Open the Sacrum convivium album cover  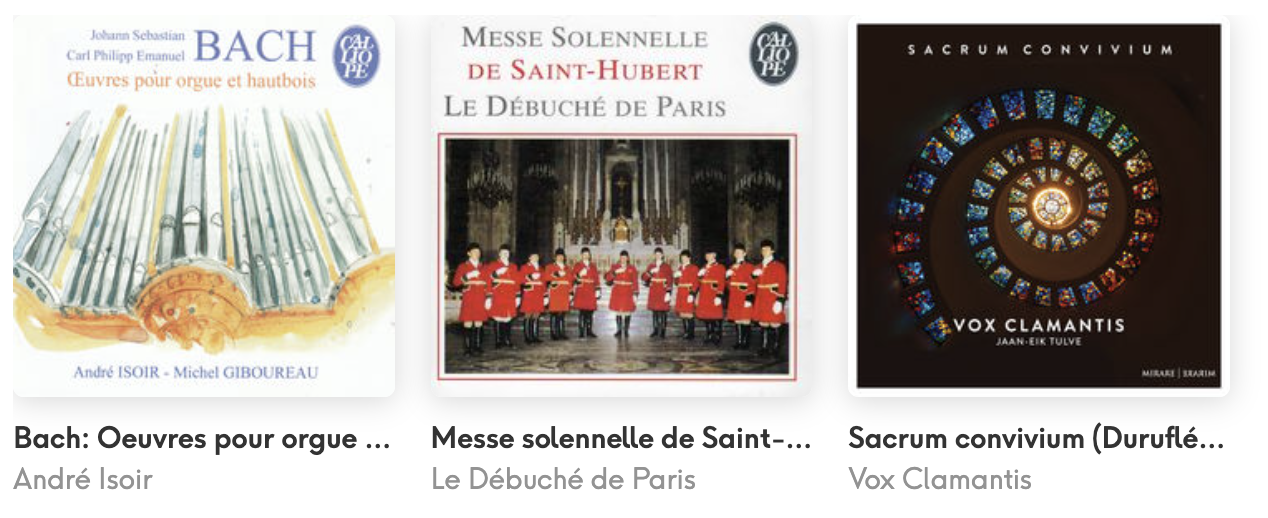coord(1038,205)
